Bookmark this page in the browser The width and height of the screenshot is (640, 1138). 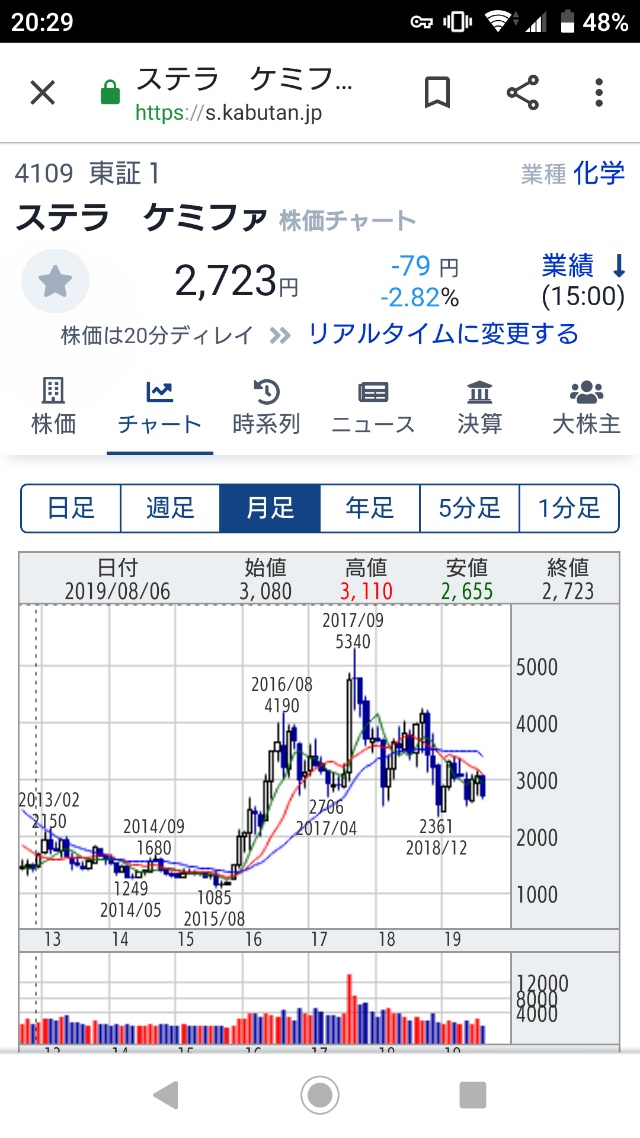coord(437,94)
